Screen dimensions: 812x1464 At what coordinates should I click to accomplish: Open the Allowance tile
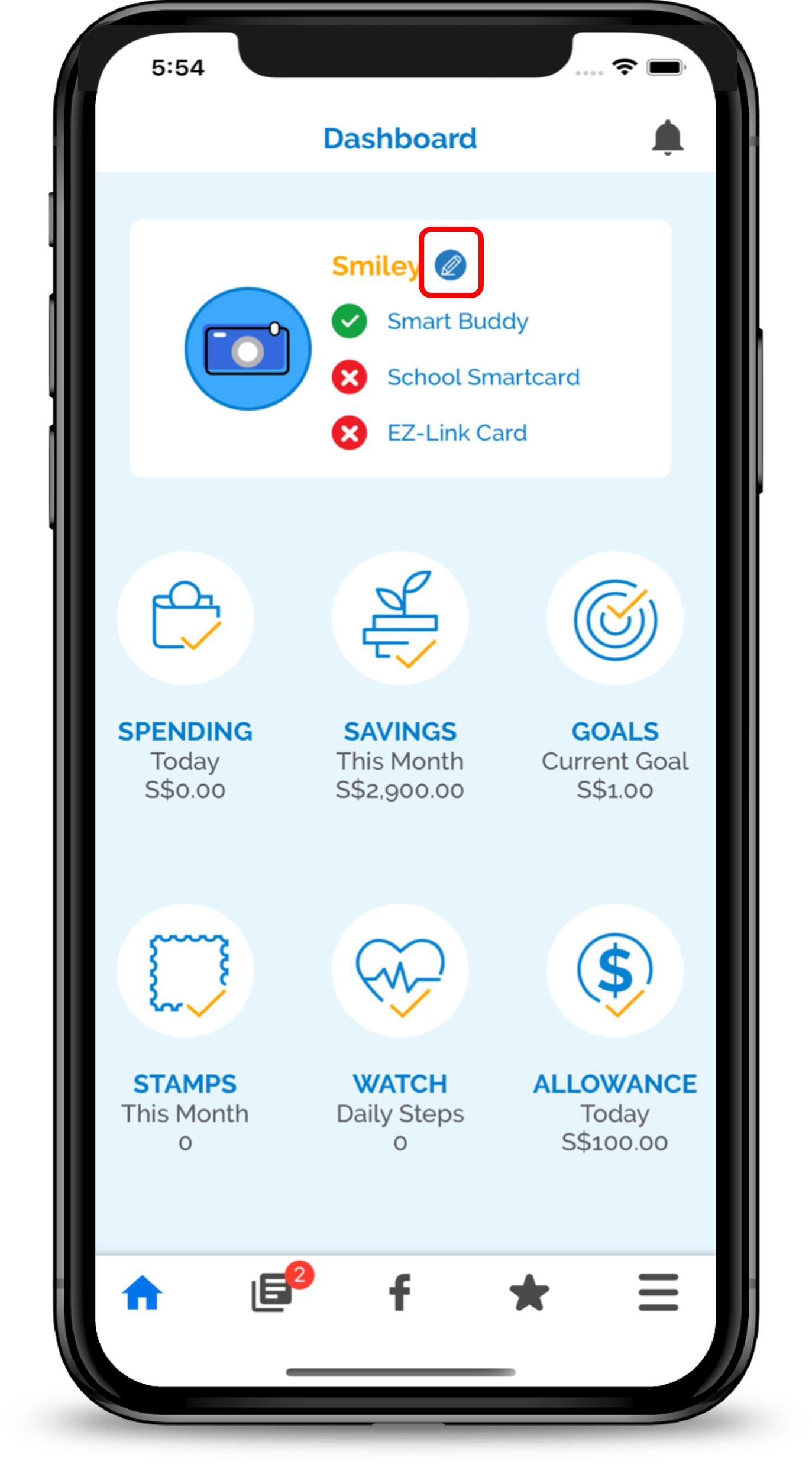point(614,971)
